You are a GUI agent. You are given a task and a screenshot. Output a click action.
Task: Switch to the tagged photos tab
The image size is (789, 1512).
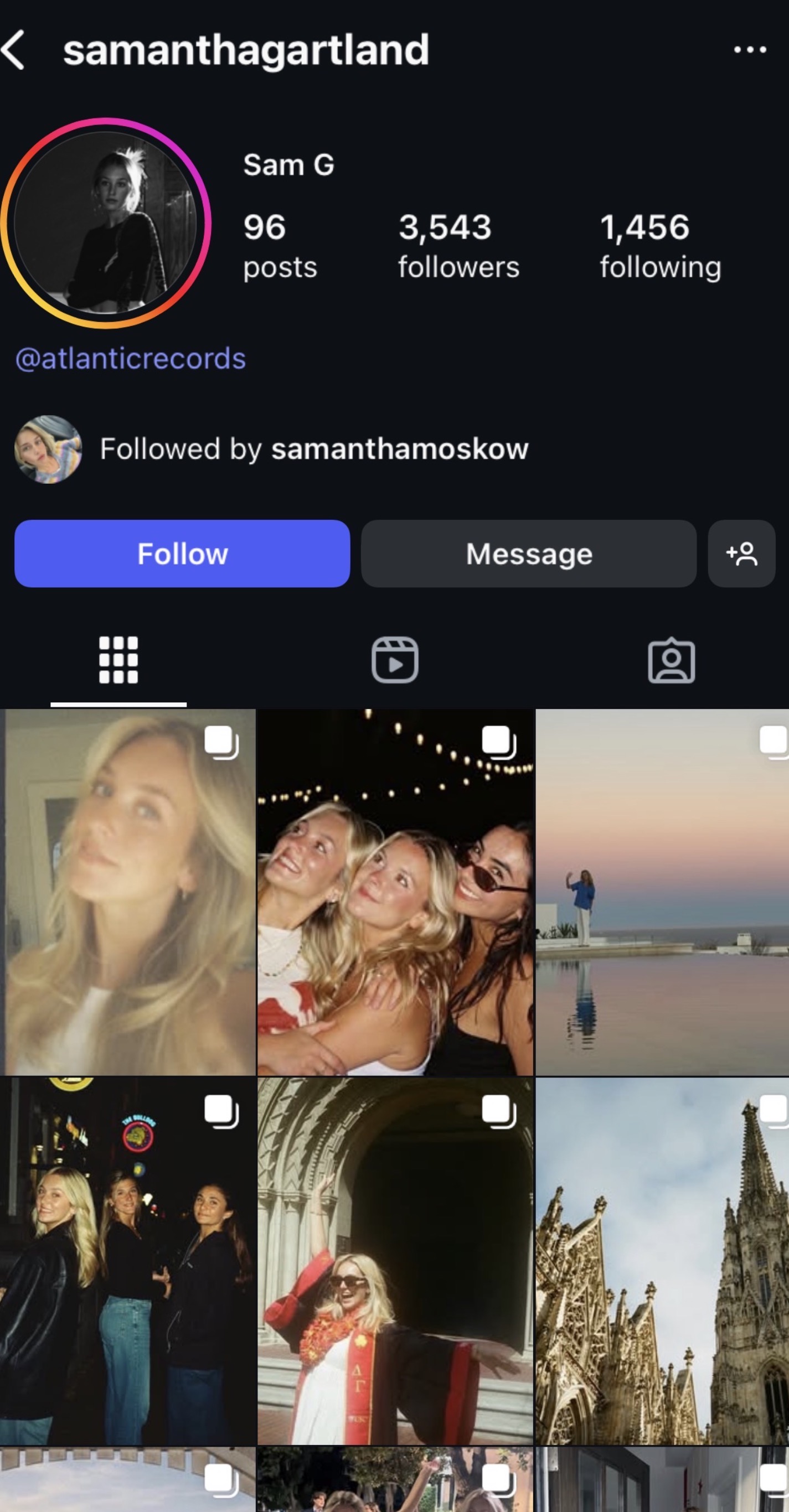coord(671,660)
